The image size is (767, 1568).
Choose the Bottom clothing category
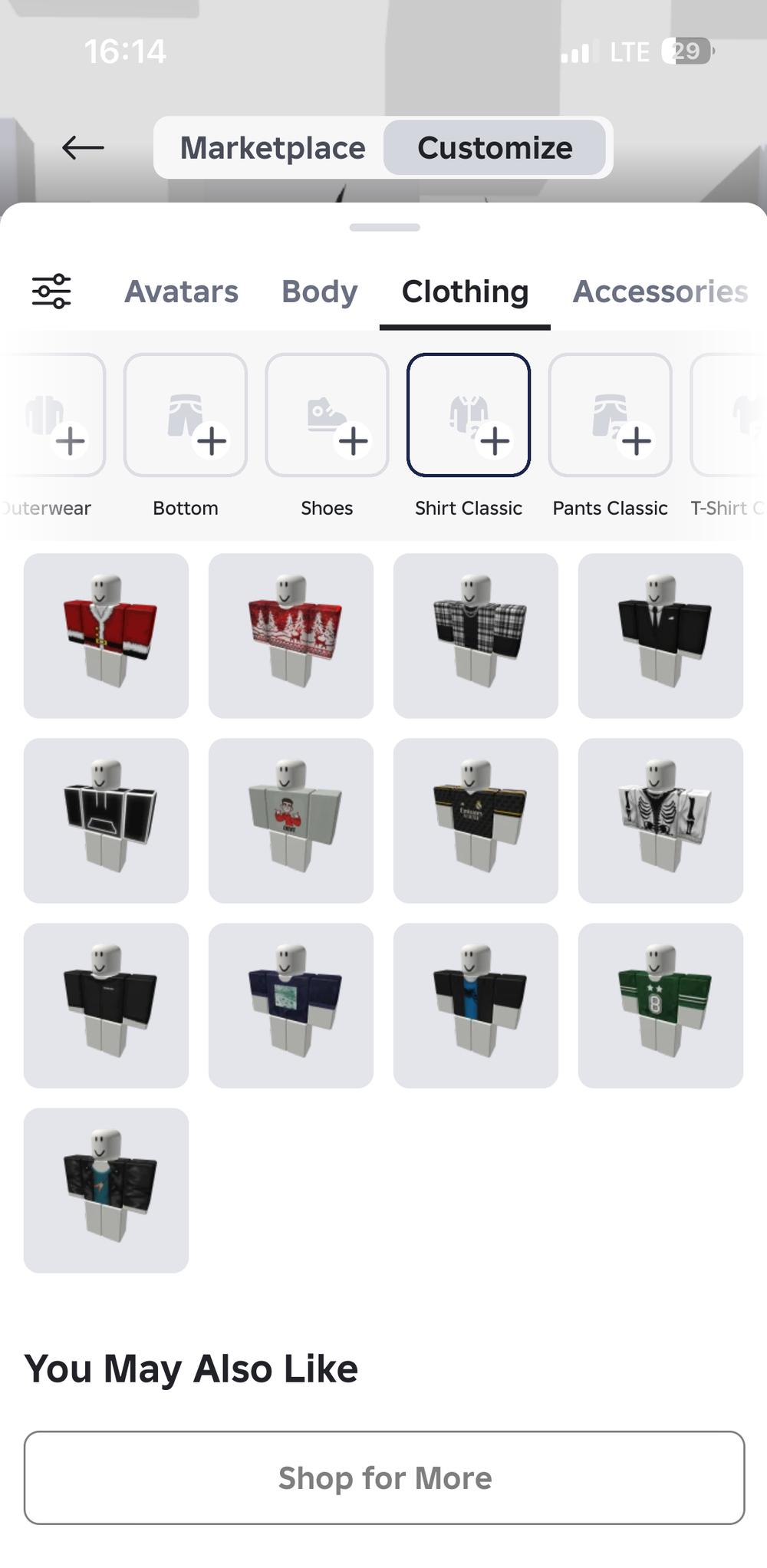point(186,415)
